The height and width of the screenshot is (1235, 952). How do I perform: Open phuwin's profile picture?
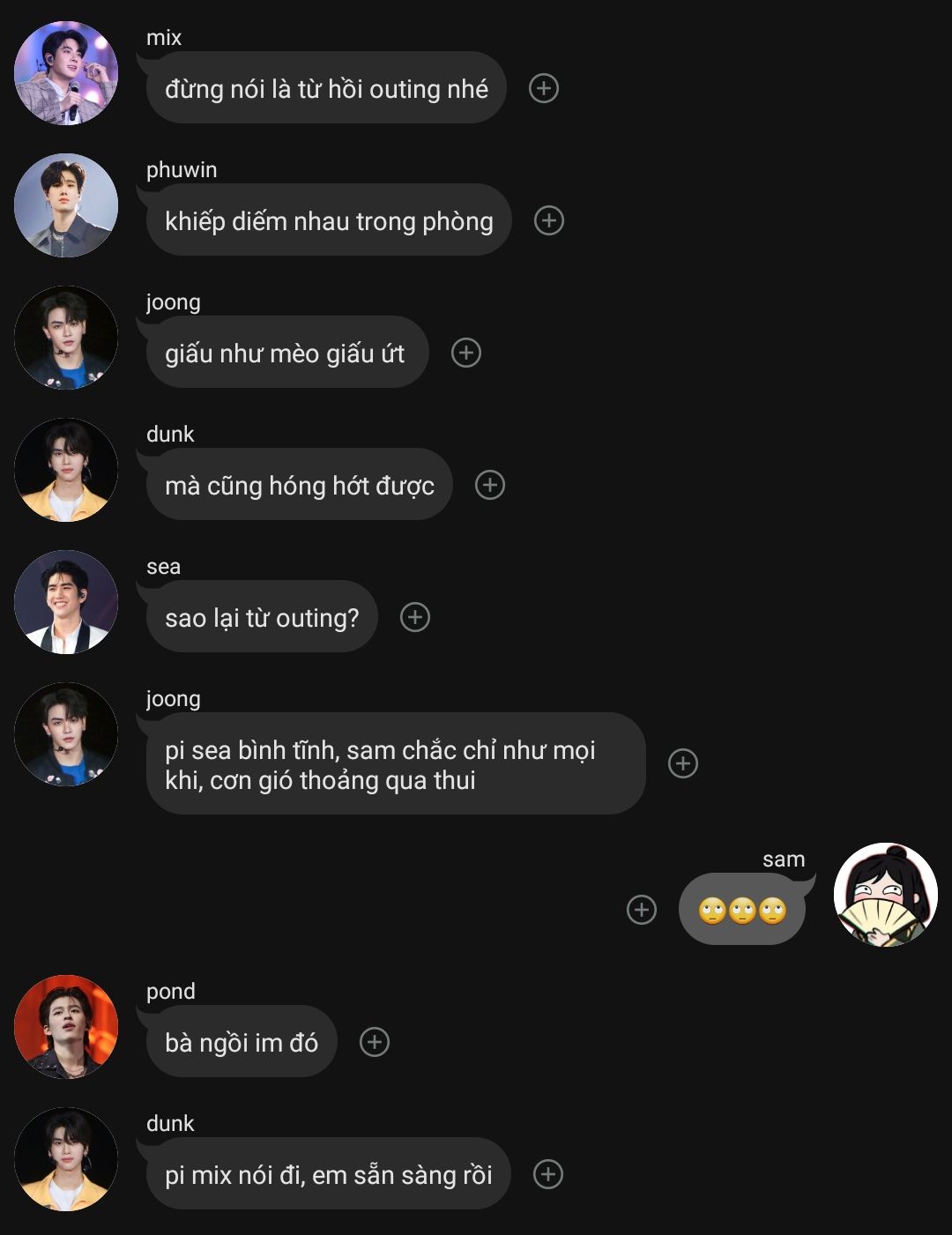[x=66, y=205]
